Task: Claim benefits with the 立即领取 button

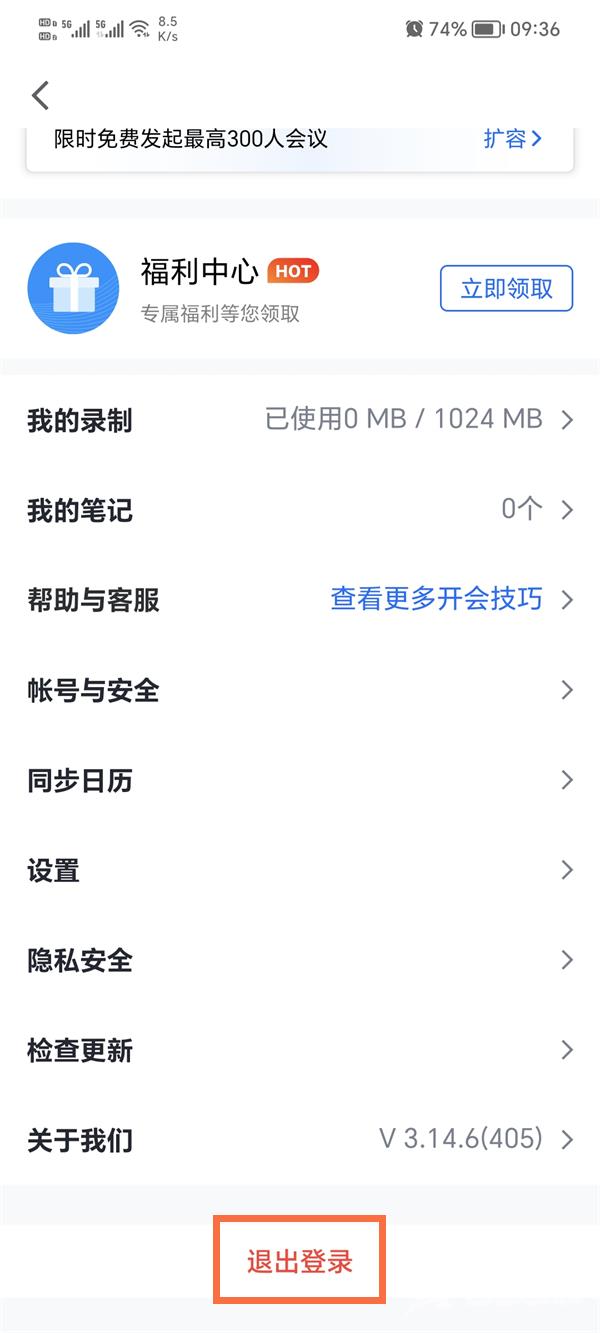Action: (506, 289)
